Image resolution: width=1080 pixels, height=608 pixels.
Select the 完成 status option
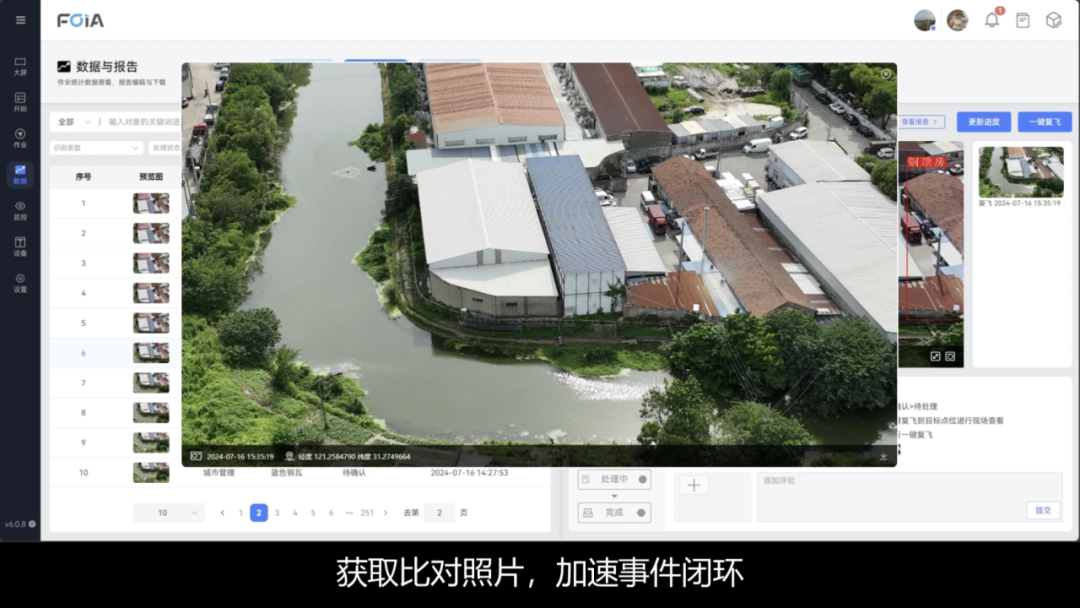614,512
